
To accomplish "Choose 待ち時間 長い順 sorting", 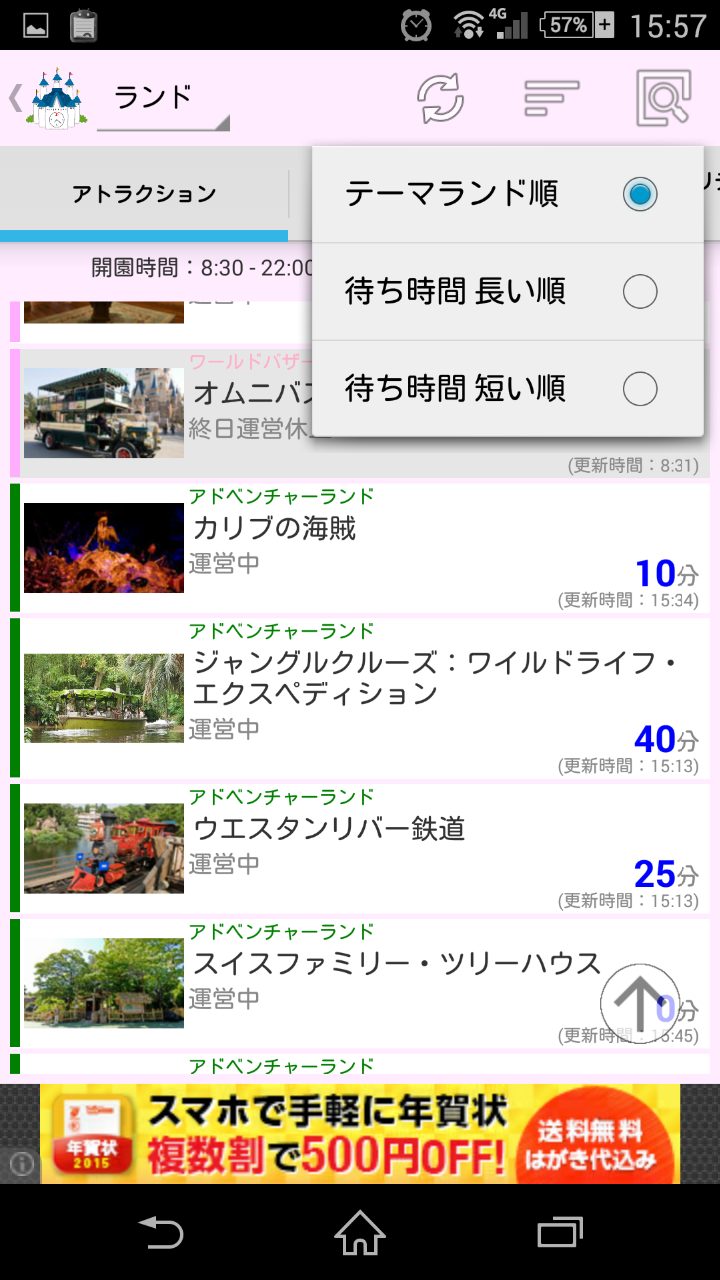I will click(508, 292).
